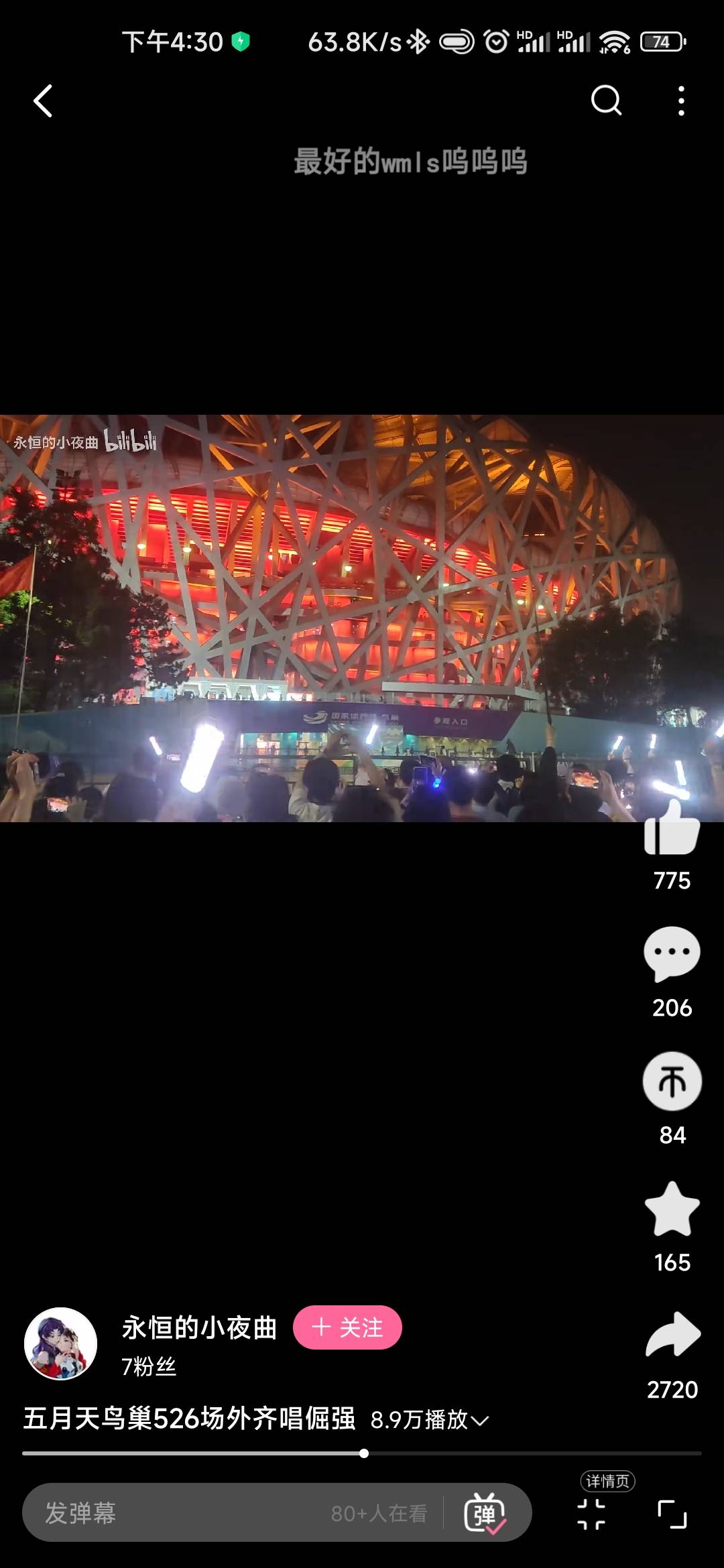Expand the video title details chevron
The height and width of the screenshot is (1568, 724).
point(480,1420)
